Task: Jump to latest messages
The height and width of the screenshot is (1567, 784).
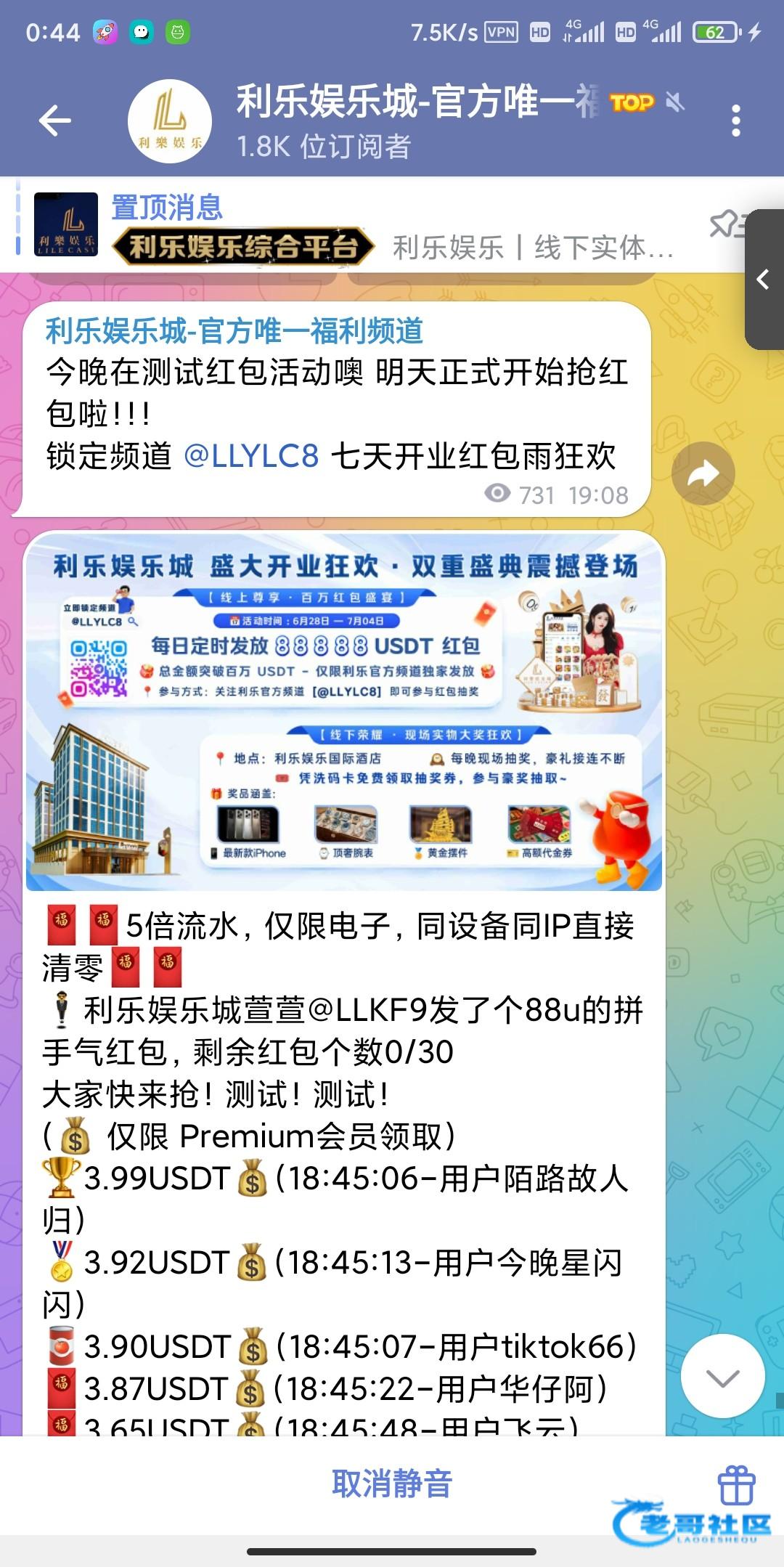Action: (722, 1376)
